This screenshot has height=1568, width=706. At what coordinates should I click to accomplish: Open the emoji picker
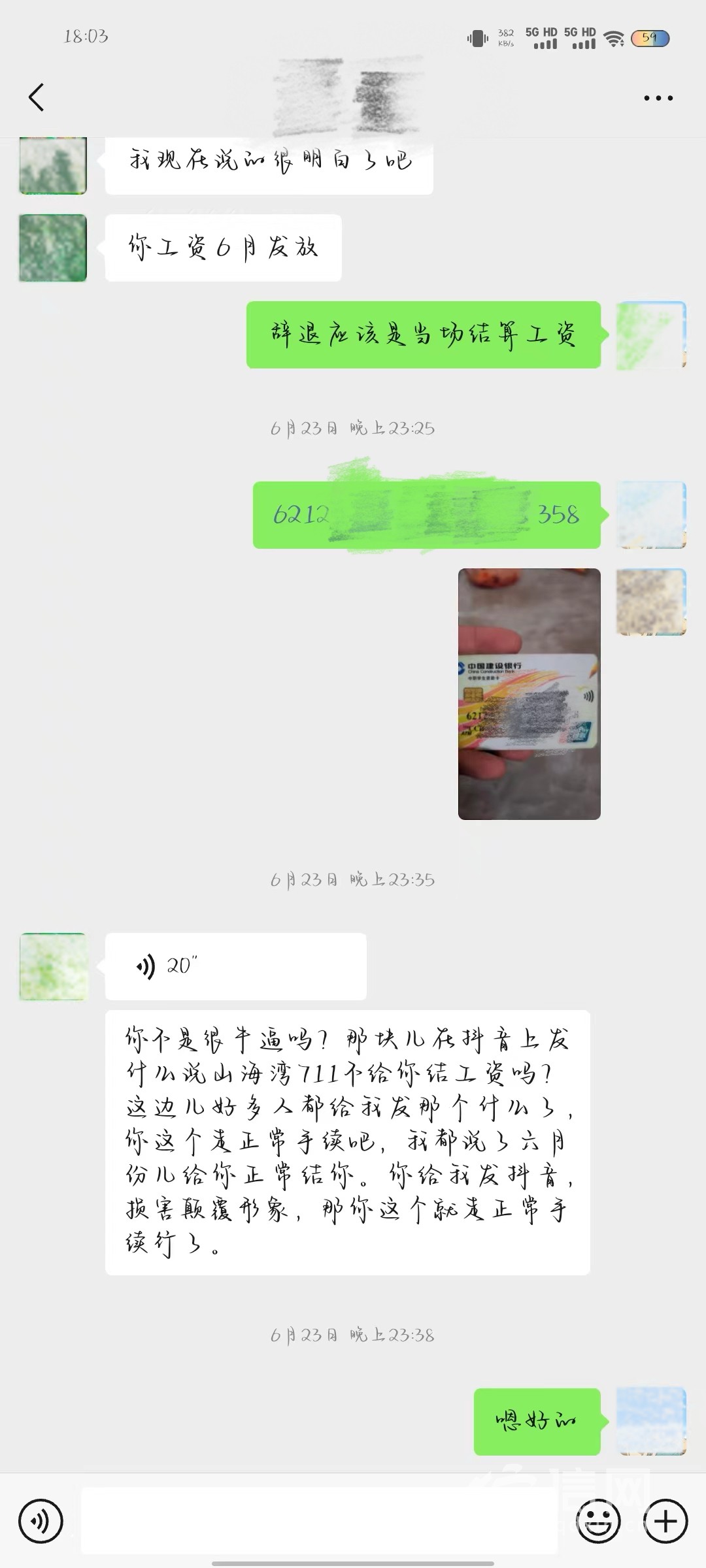(597, 1521)
